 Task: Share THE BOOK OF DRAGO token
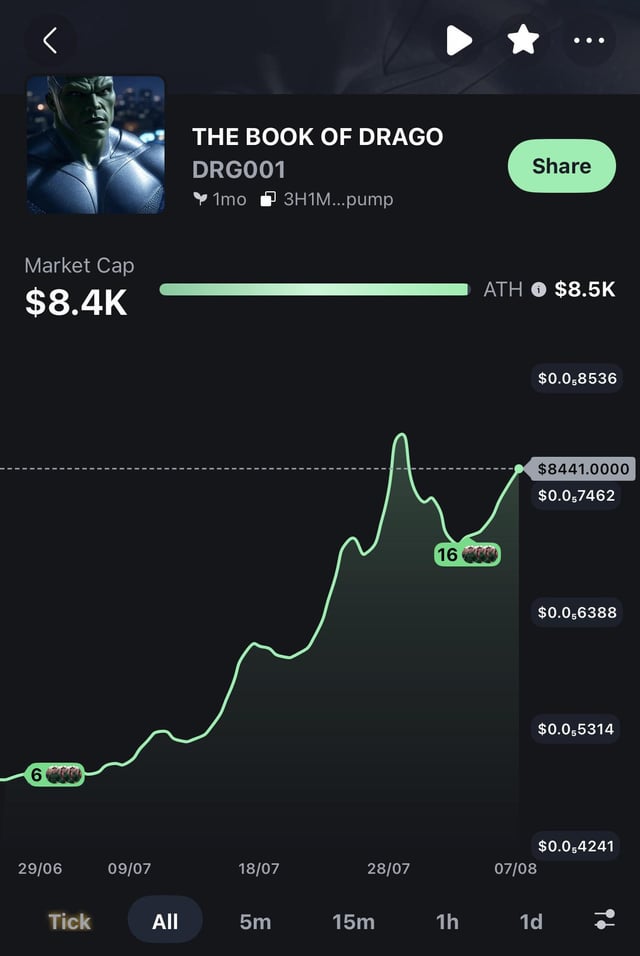pyautogui.click(x=561, y=166)
